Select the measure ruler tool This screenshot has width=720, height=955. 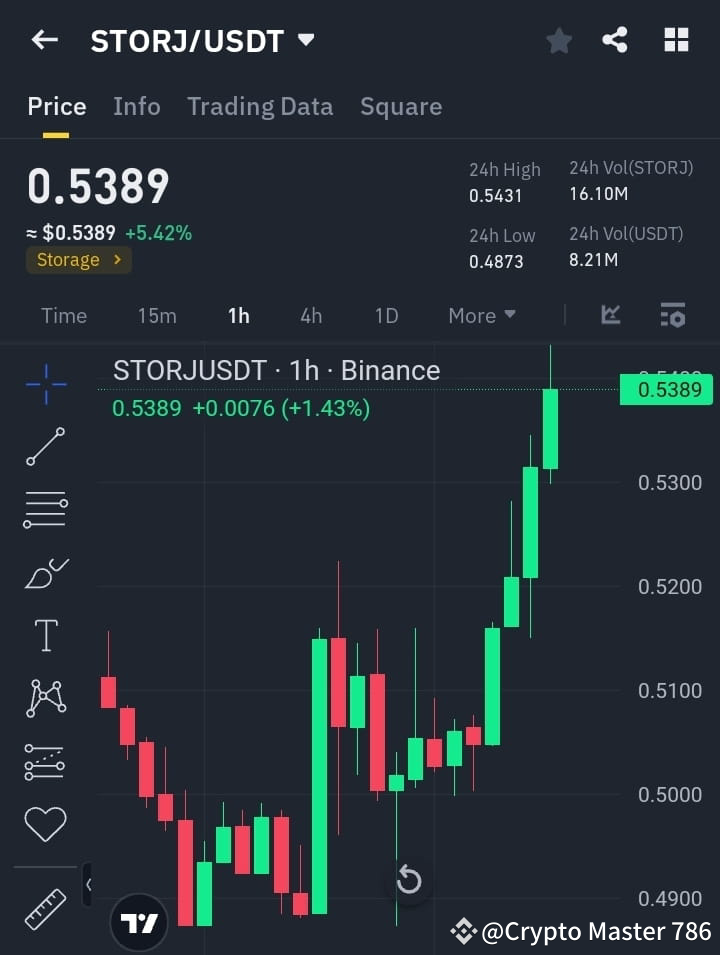pos(44,910)
